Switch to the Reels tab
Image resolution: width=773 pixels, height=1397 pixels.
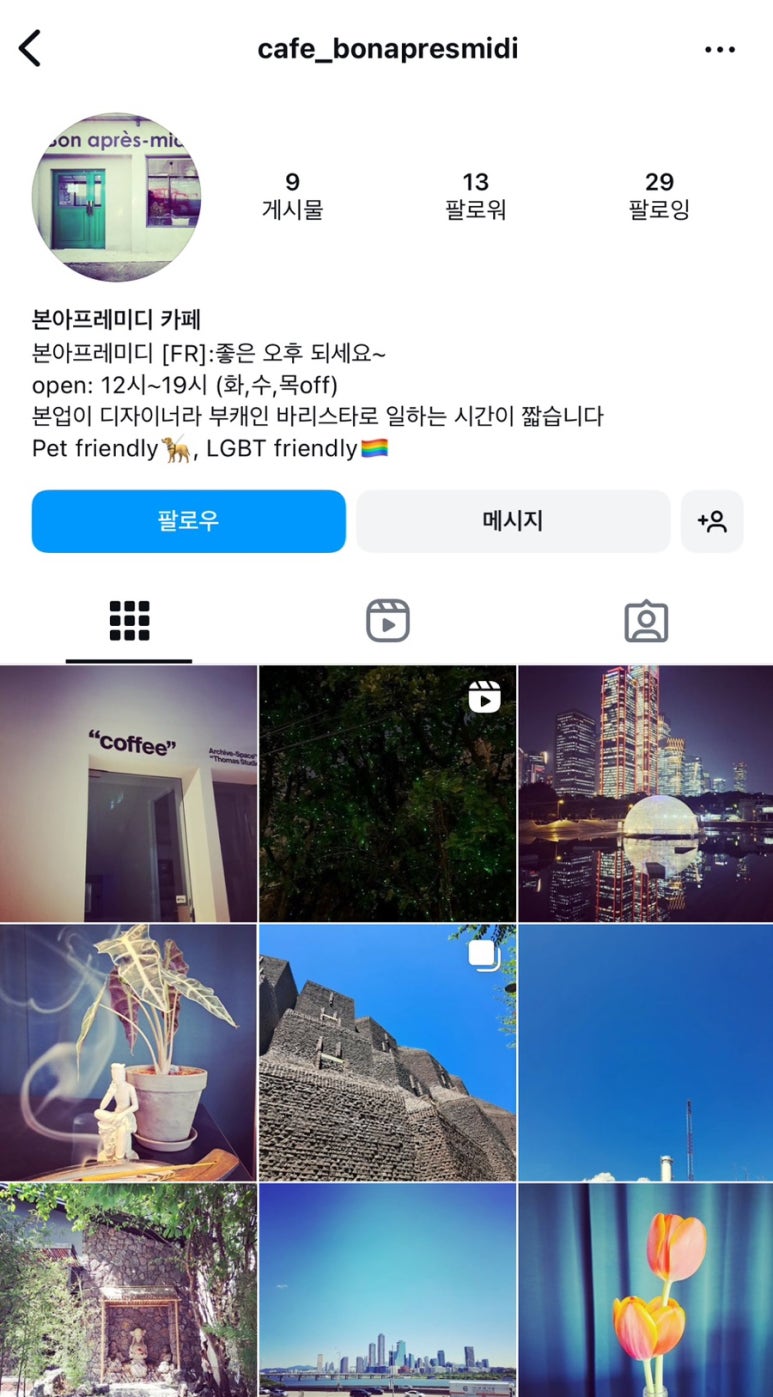[x=387, y=621]
